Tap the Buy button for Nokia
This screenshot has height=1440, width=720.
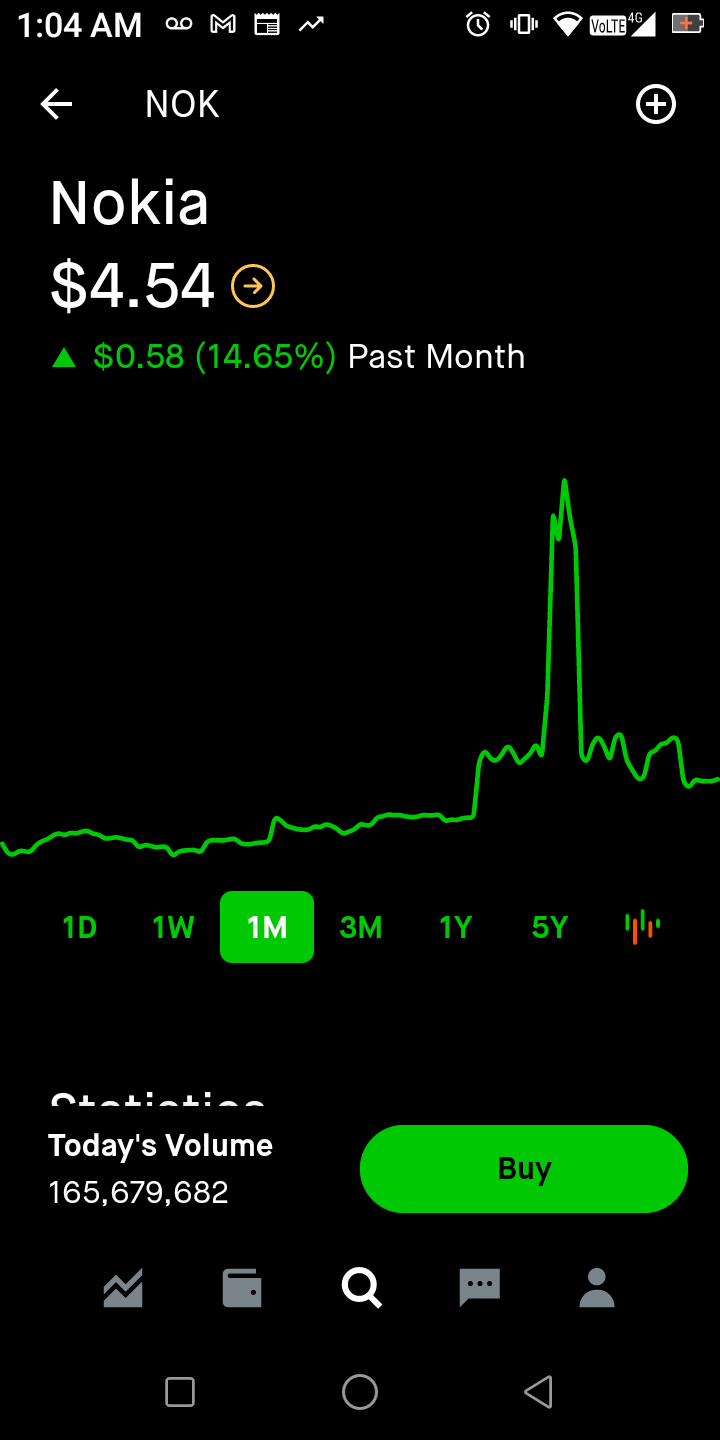(x=523, y=1168)
